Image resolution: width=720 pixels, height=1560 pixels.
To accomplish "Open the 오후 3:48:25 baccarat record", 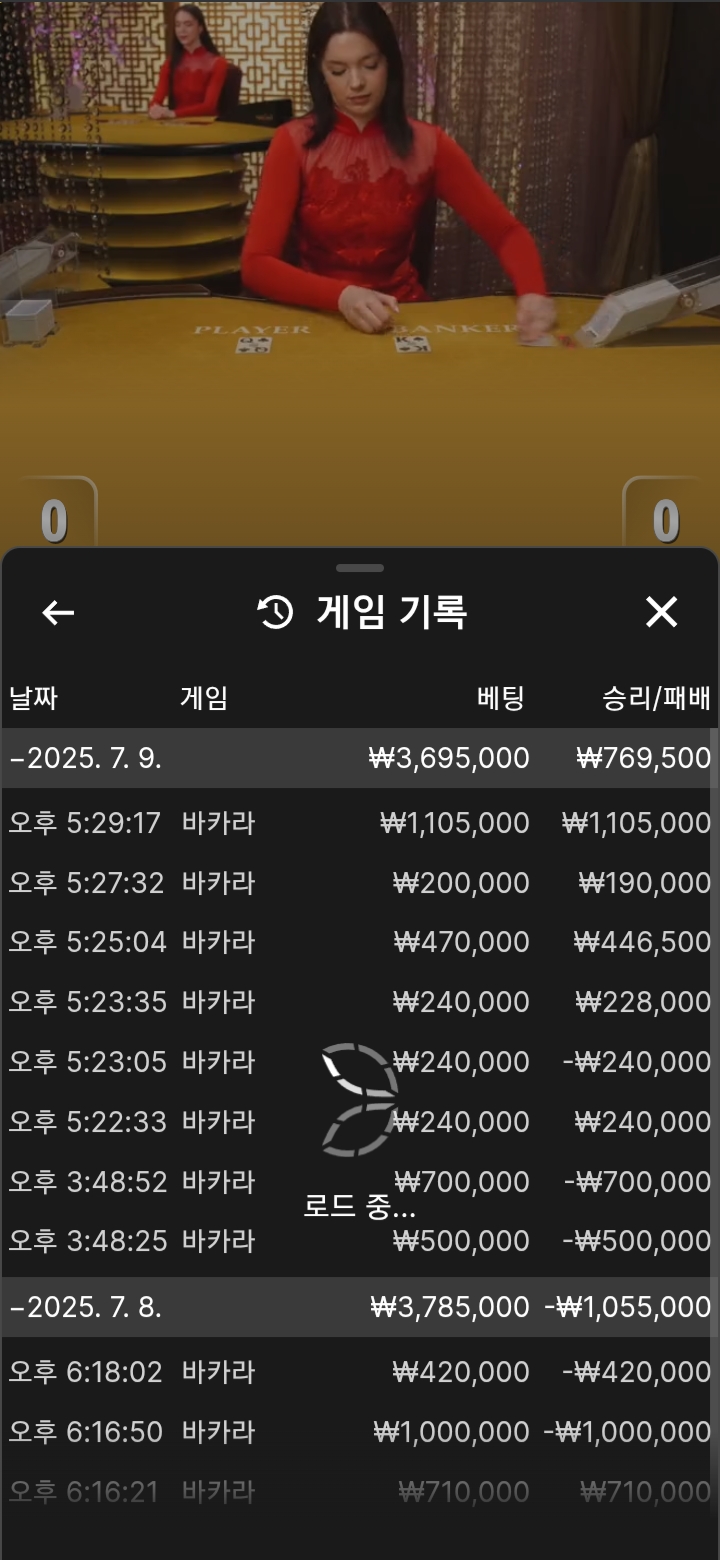I will (358, 1241).
